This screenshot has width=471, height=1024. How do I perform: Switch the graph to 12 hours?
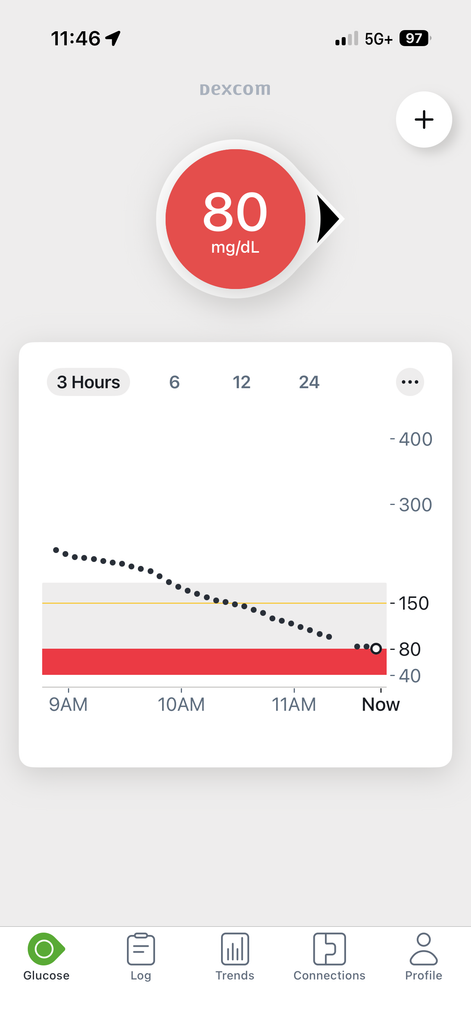[242, 382]
